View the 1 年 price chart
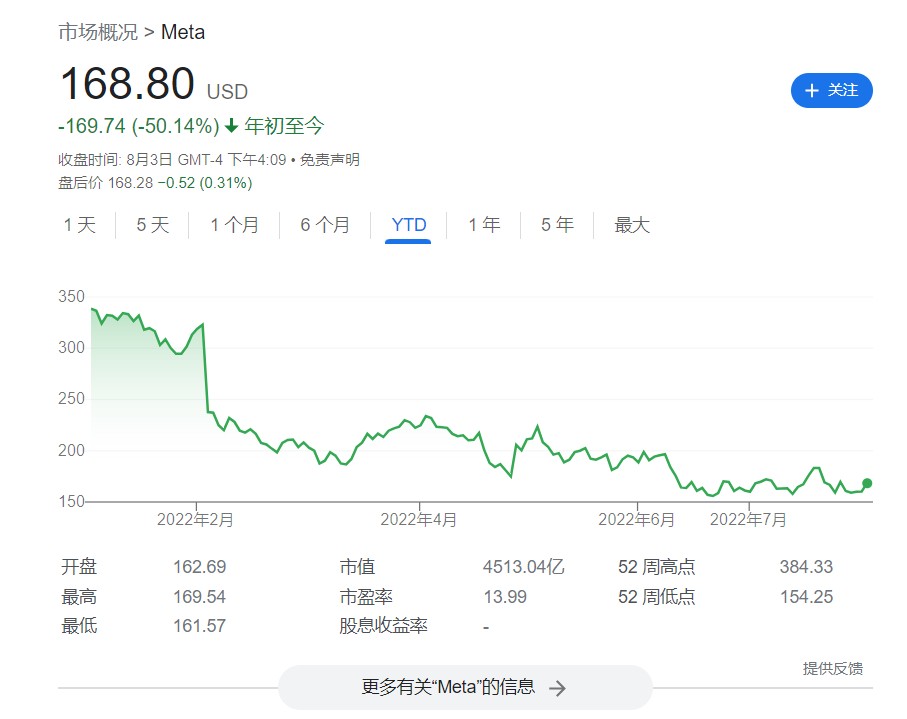The height and width of the screenshot is (719, 907). 484,225
